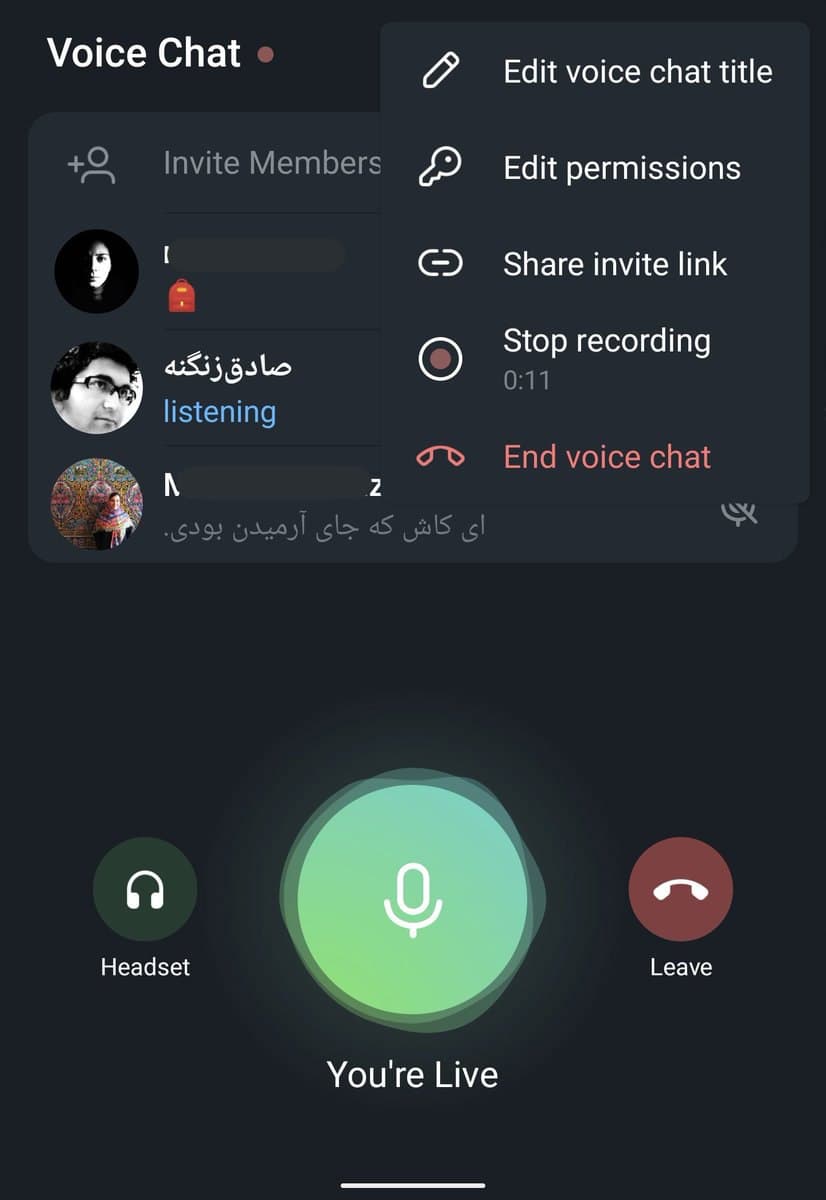Switch audio output via Headset button
Viewport: 826px width, 1200px height.
[145, 890]
